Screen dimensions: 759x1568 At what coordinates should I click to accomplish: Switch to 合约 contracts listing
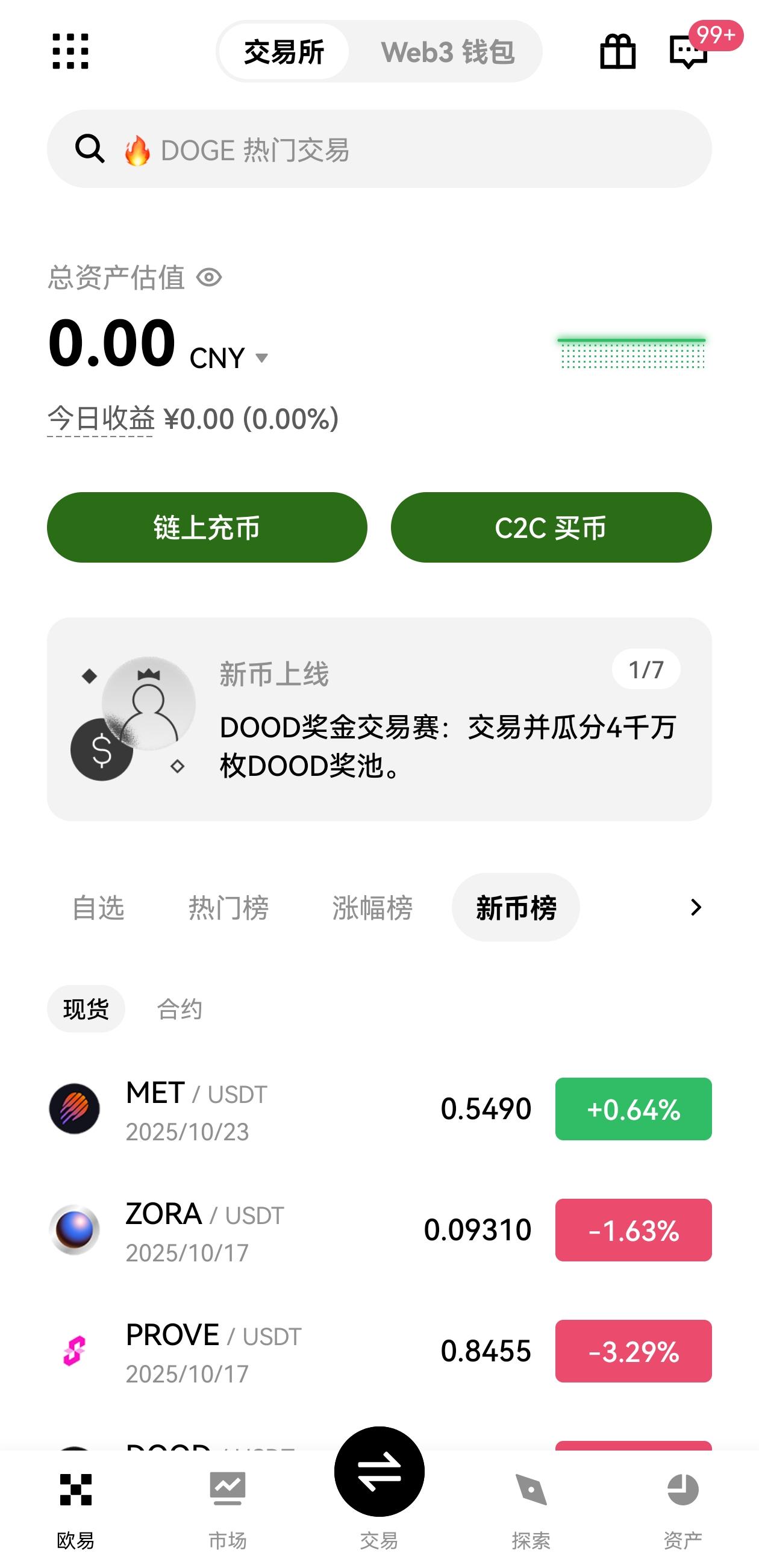(179, 1008)
